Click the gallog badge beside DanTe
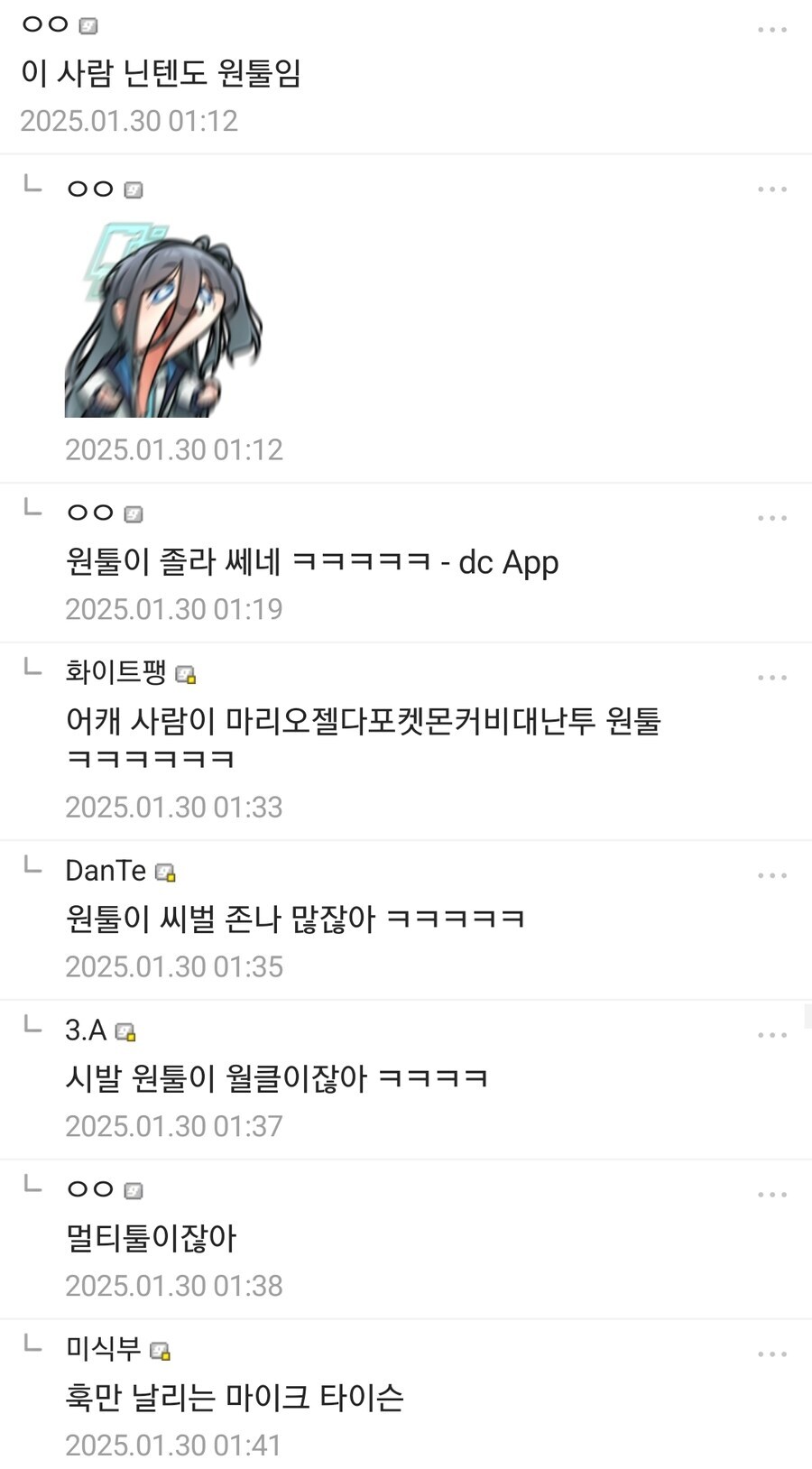The height and width of the screenshot is (1469, 812). pos(165,872)
